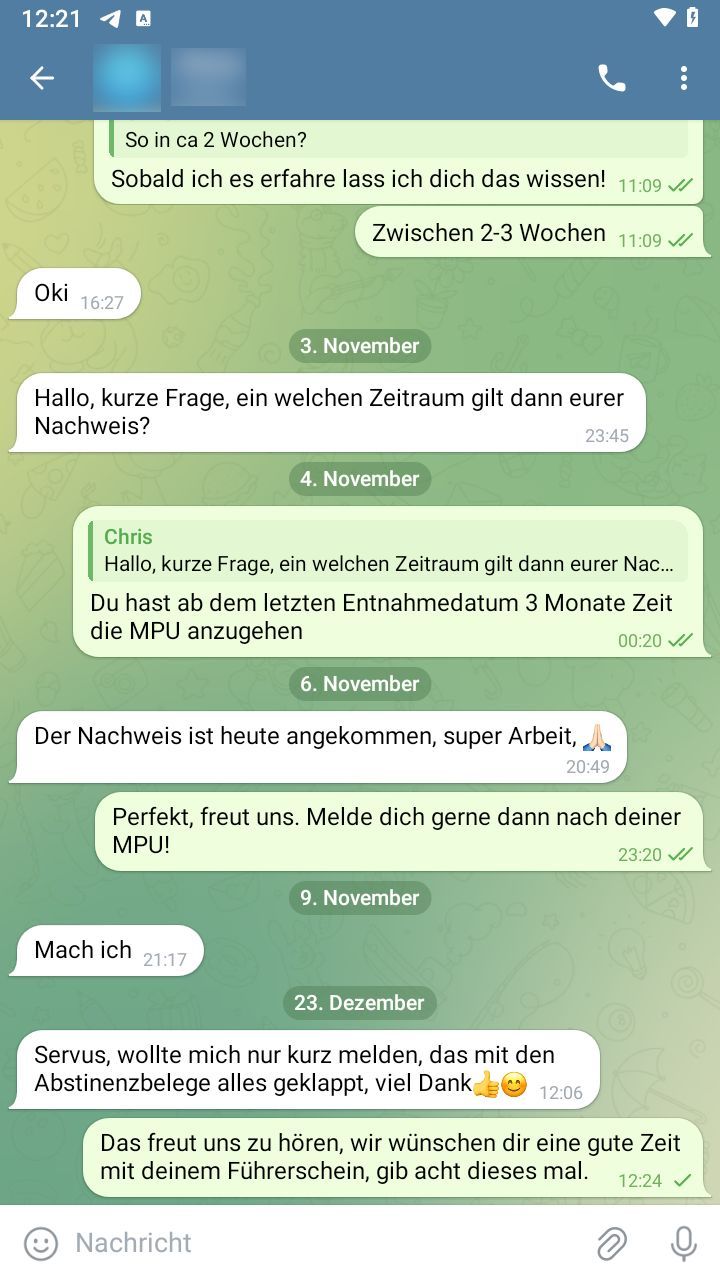This screenshot has height=1280, width=720.
Task: Tap the Telegram notification icon in status bar
Action: coord(110,17)
